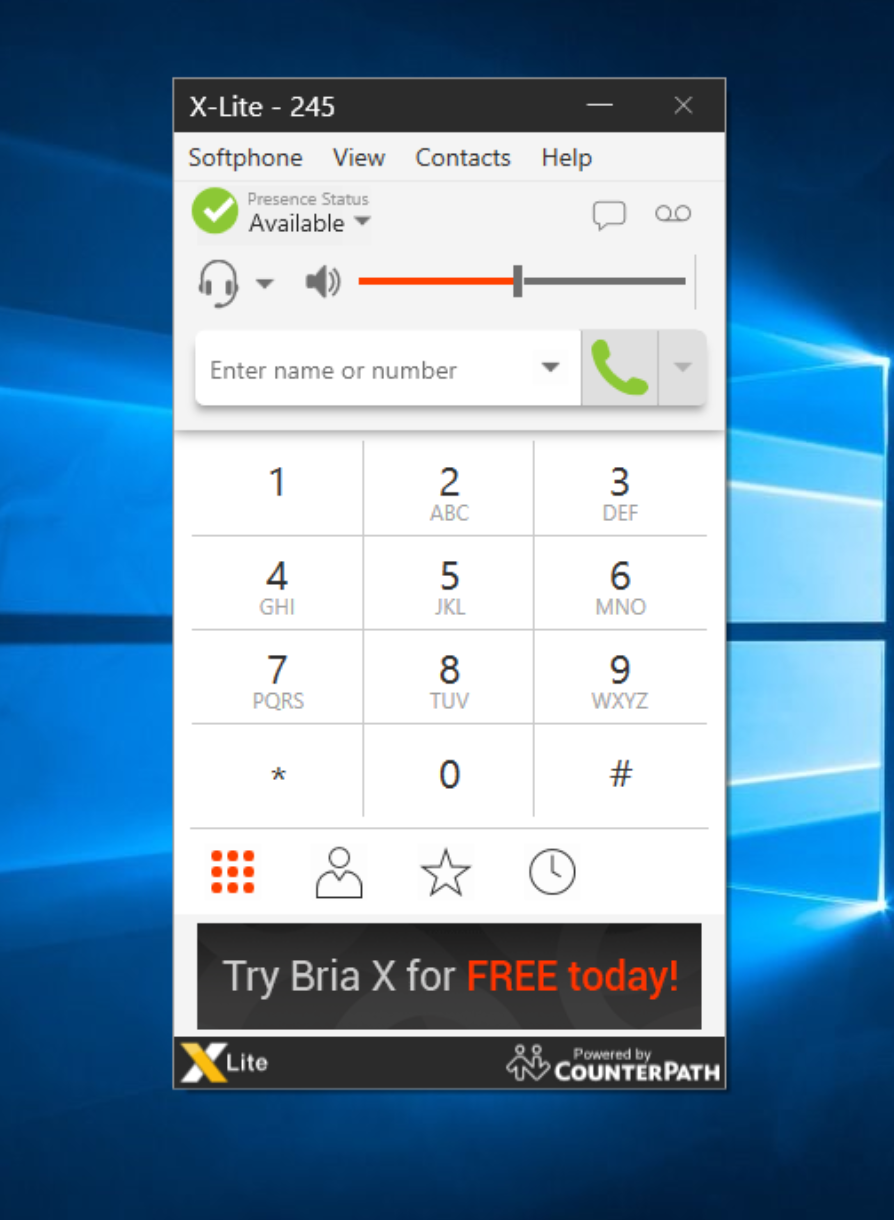Switch to the Favorites tab

point(445,872)
